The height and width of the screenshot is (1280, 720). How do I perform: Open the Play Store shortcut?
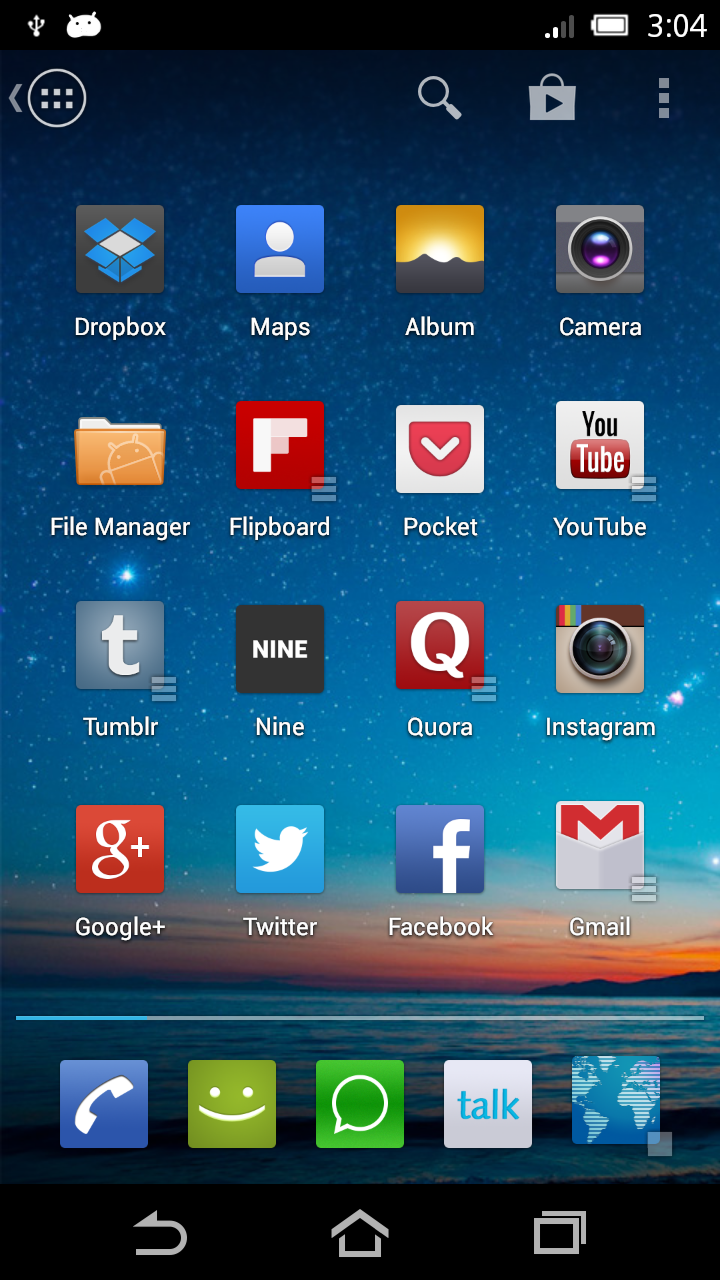click(x=552, y=98)
